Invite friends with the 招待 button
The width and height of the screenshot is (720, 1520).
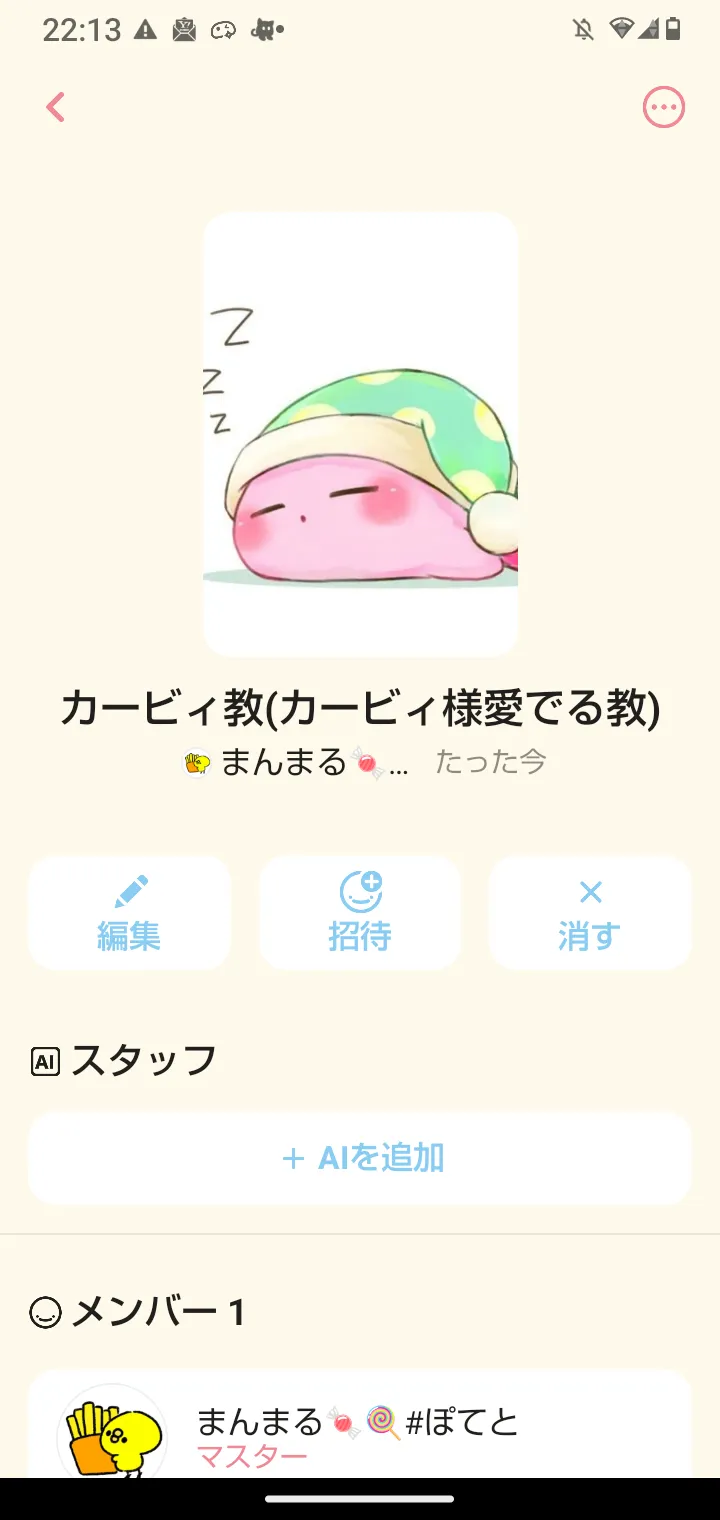360,913
